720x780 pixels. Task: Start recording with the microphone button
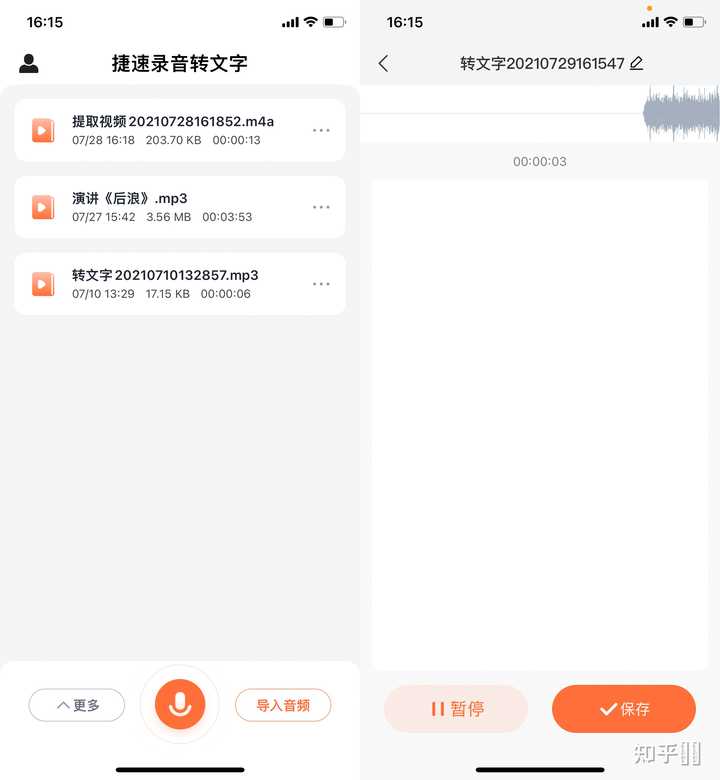[x=180, y=705]
